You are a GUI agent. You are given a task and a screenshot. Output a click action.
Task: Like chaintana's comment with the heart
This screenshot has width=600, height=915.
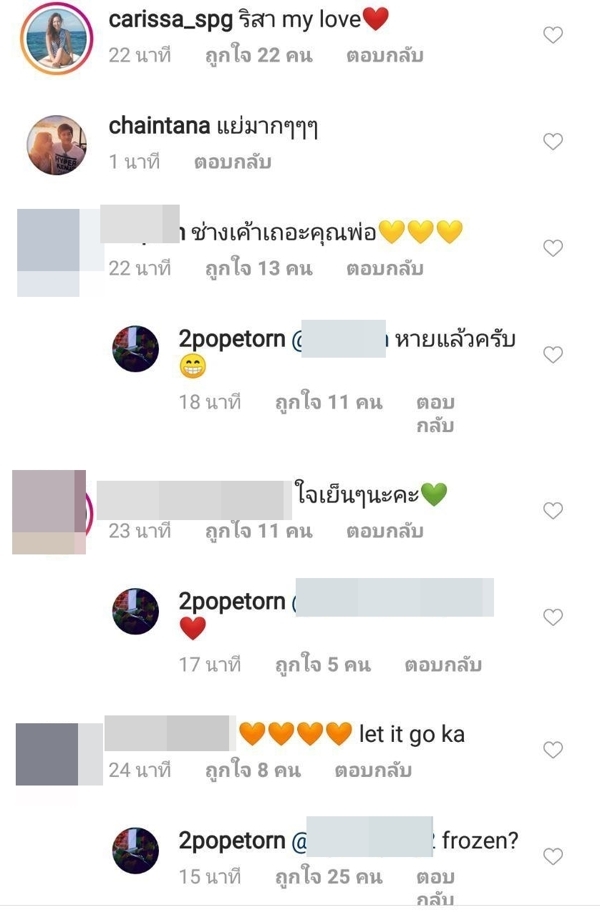[x=552, y=142]
